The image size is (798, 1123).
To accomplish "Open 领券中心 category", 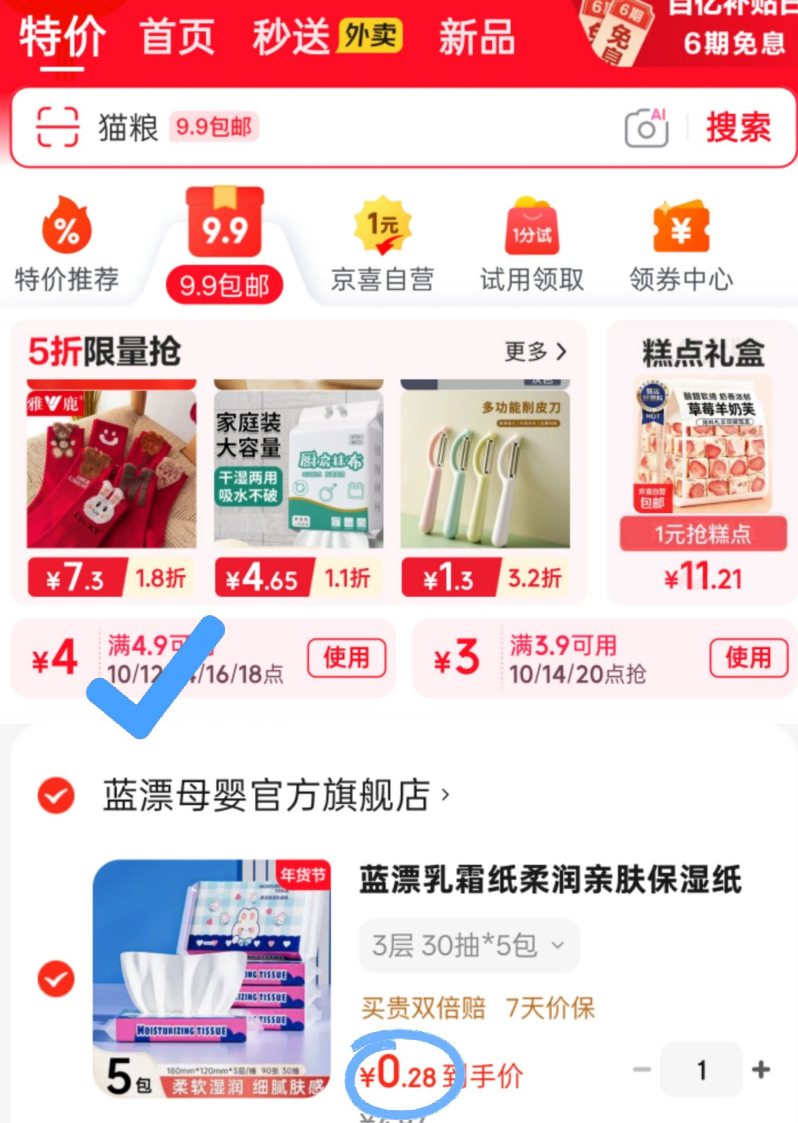I will [680, 245].
